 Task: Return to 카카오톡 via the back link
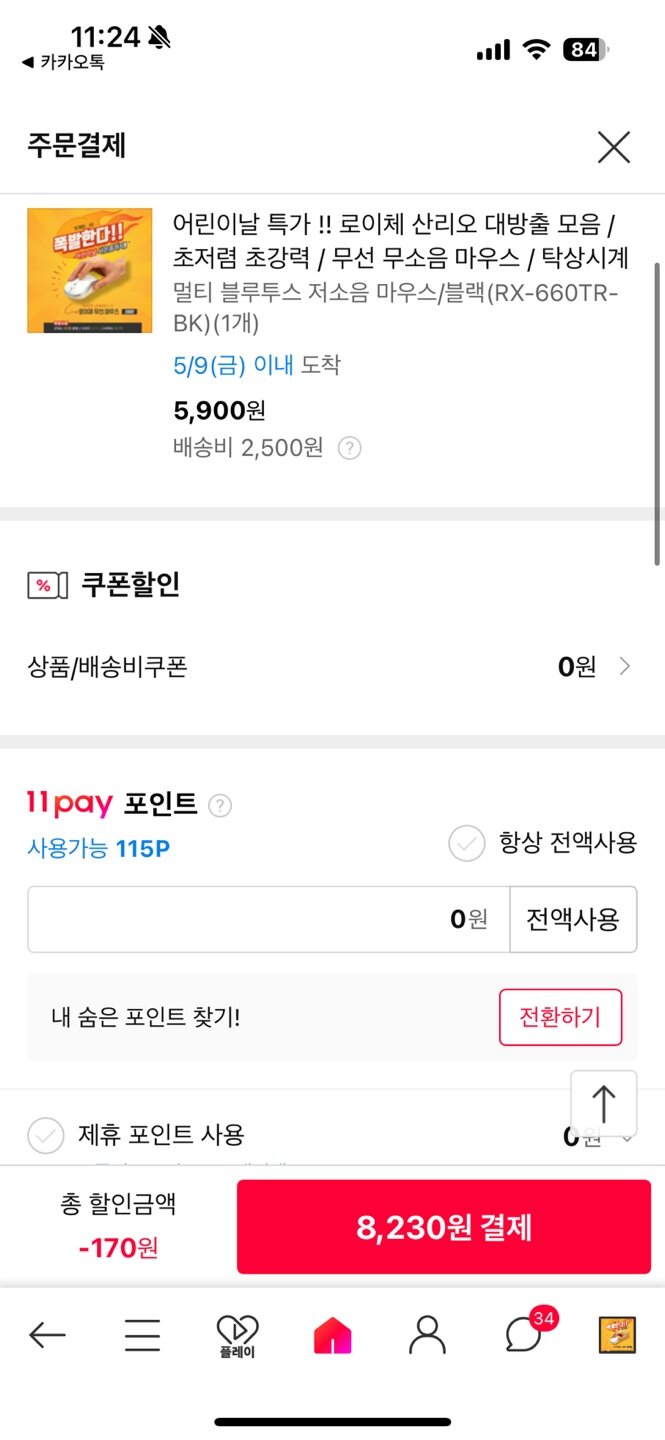click(62, 62)
